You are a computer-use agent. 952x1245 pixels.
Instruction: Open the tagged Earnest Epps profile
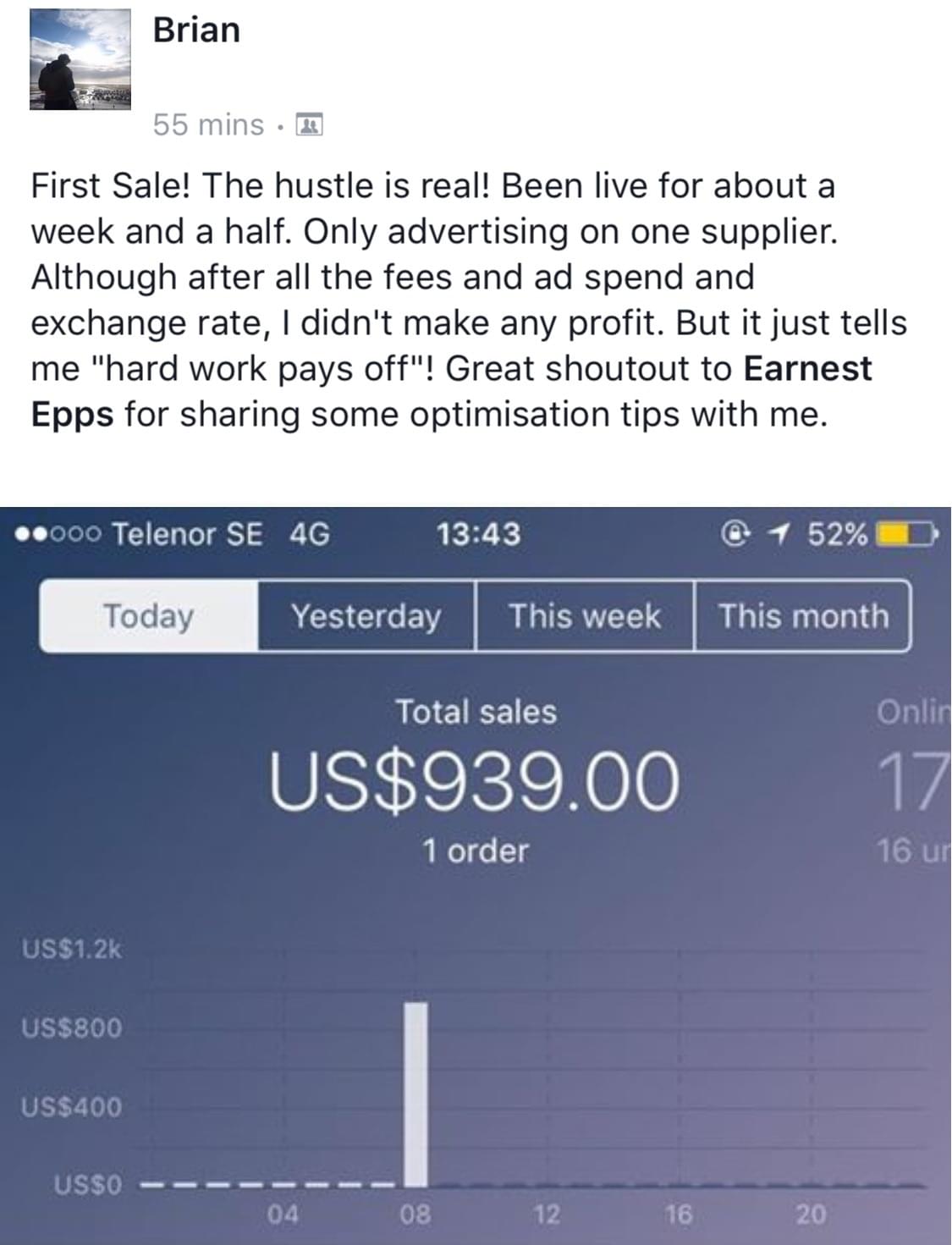(x=806, y=369)
